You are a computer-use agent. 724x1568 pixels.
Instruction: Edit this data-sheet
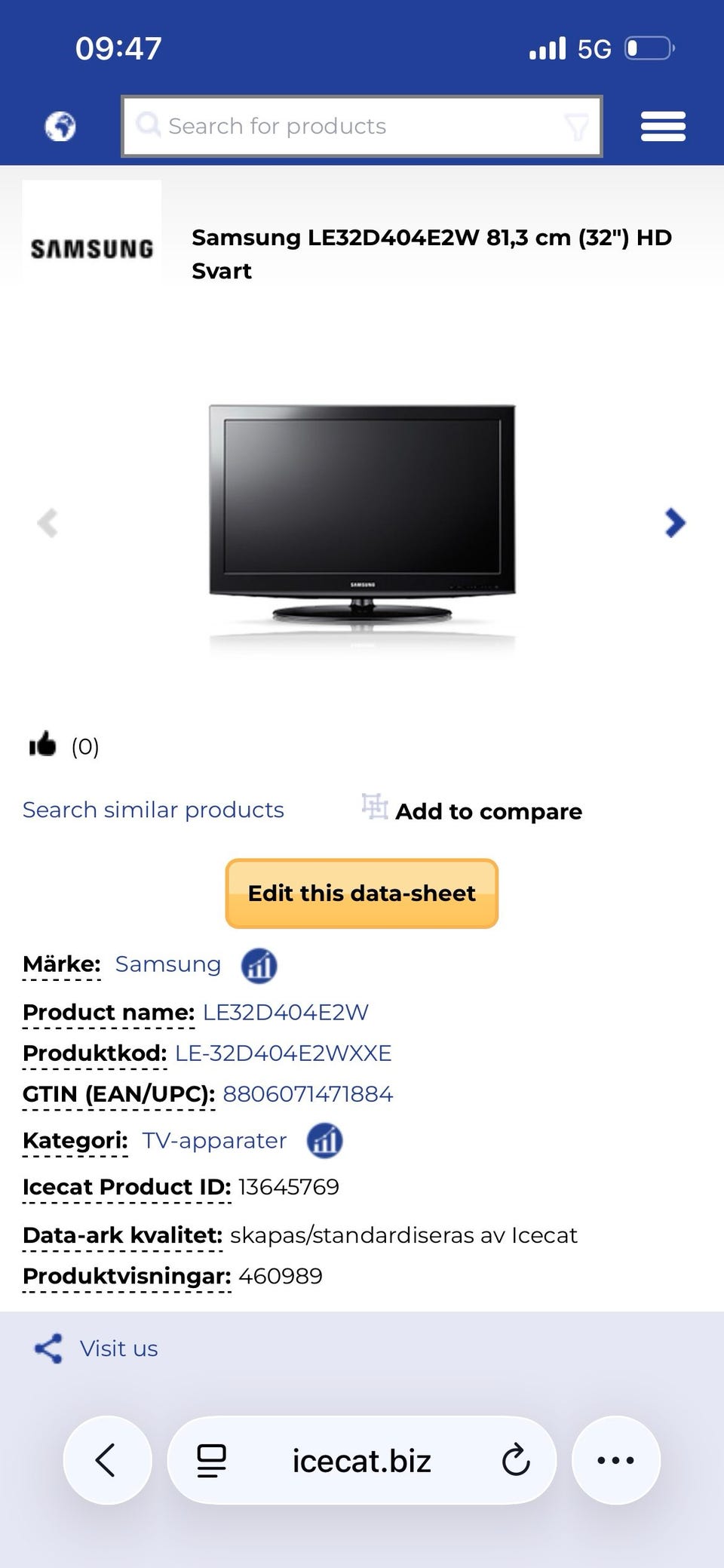tap(362, 893)
